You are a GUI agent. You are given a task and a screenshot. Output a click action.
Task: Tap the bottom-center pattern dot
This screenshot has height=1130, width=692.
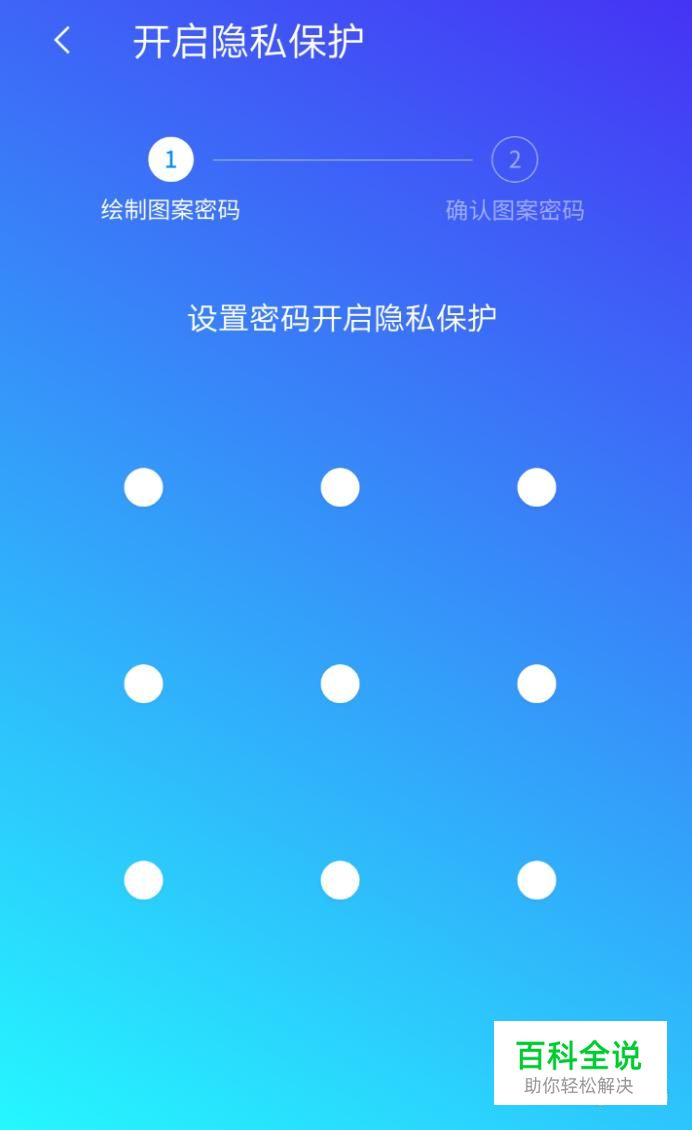[x=340, y=880]
